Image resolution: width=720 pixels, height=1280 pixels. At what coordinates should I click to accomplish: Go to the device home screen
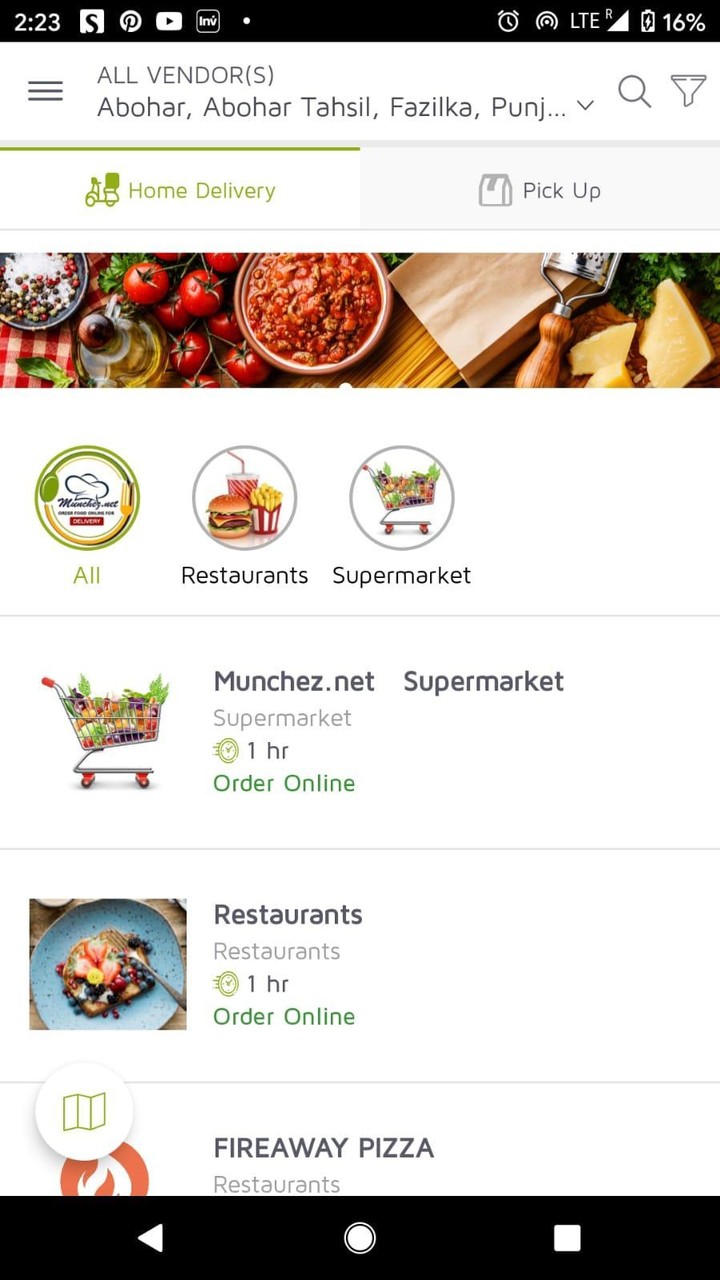[360, 1238]
